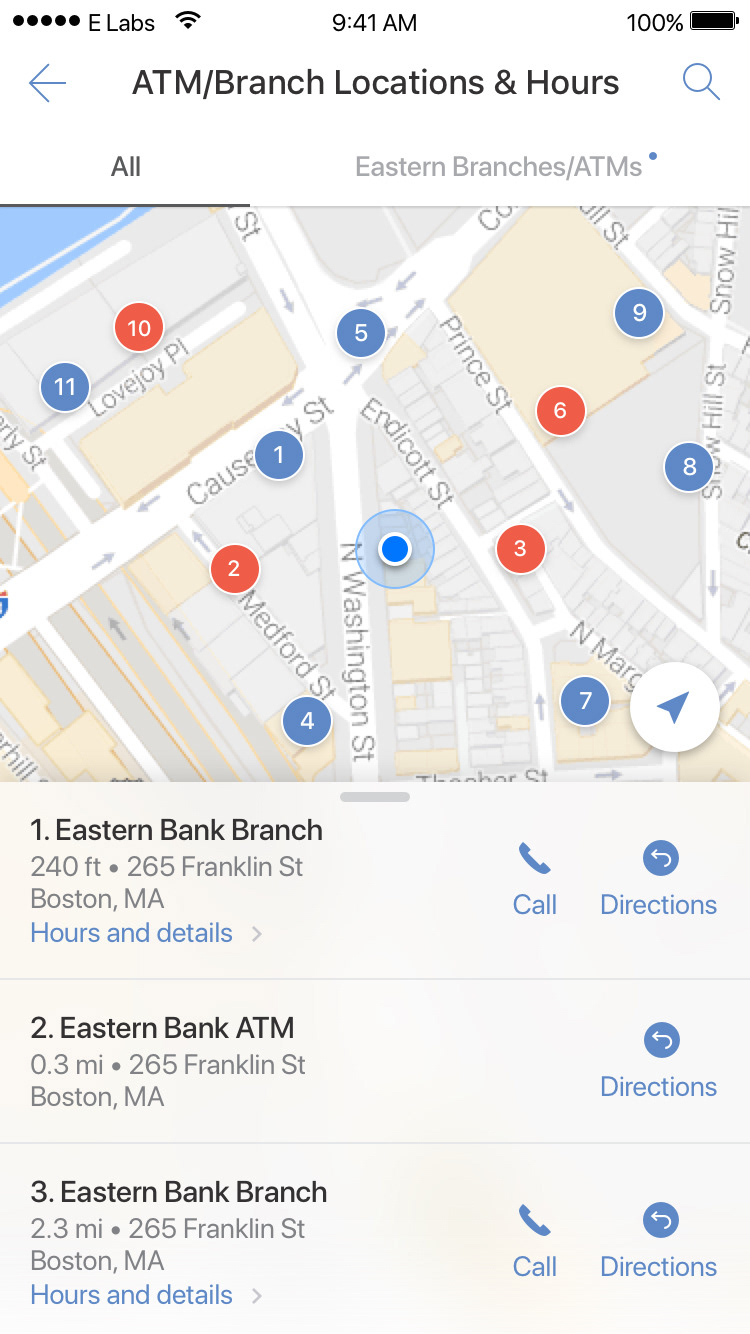Tap the list panel's grabber handle
This screenshot has width=750, height=1334.
tap(375, 797)
